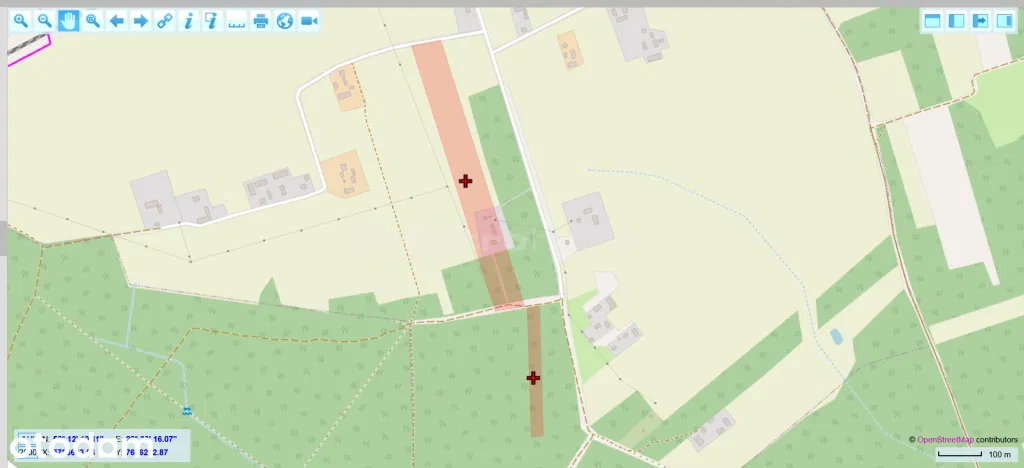Open the globe tool
Viewport: 1024px width, 468px height.
click(285, 21)
